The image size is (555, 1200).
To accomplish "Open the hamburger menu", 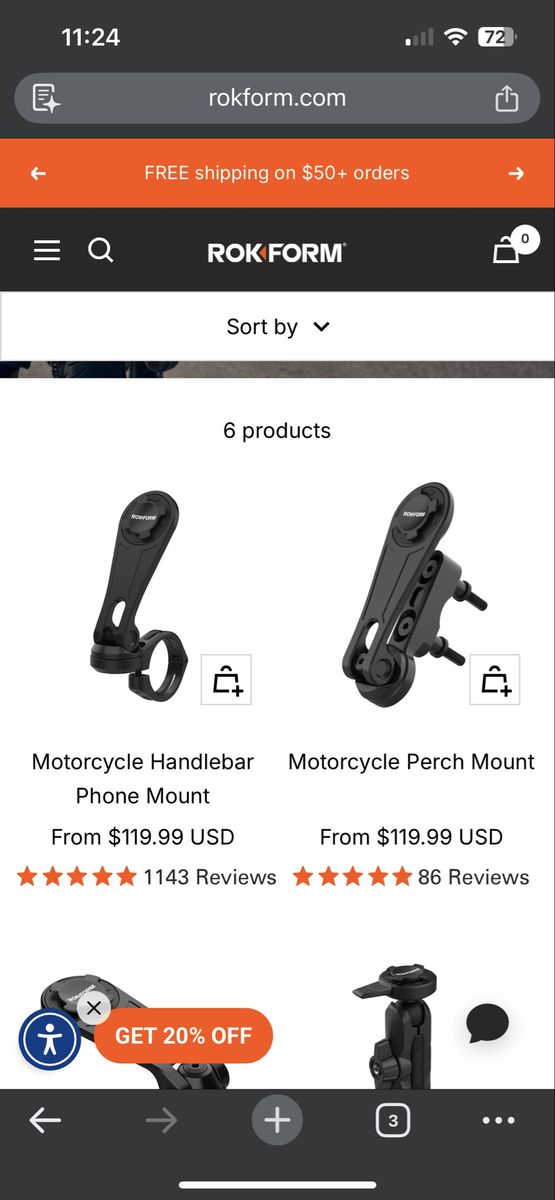I will point(47,250).
